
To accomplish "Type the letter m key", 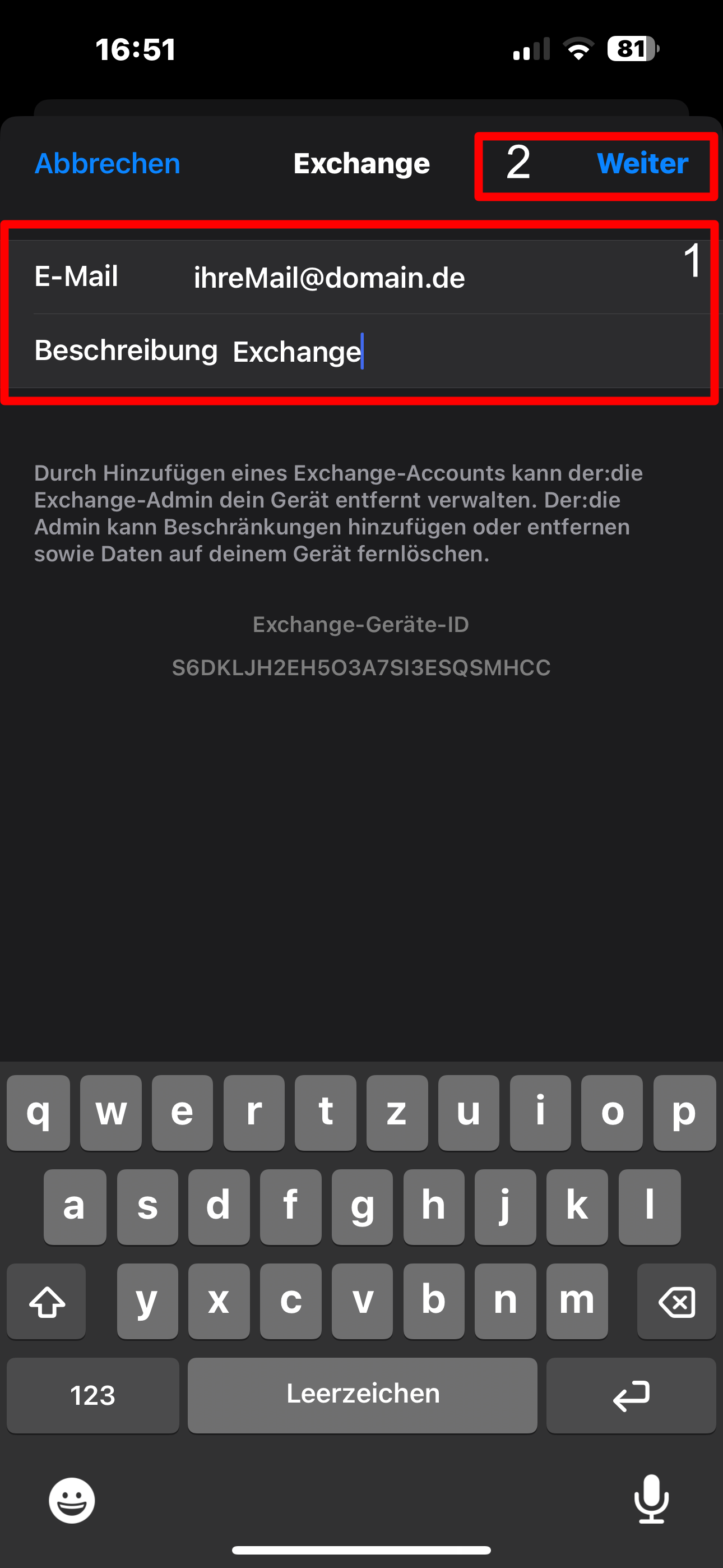I will tap(576, 1302).
